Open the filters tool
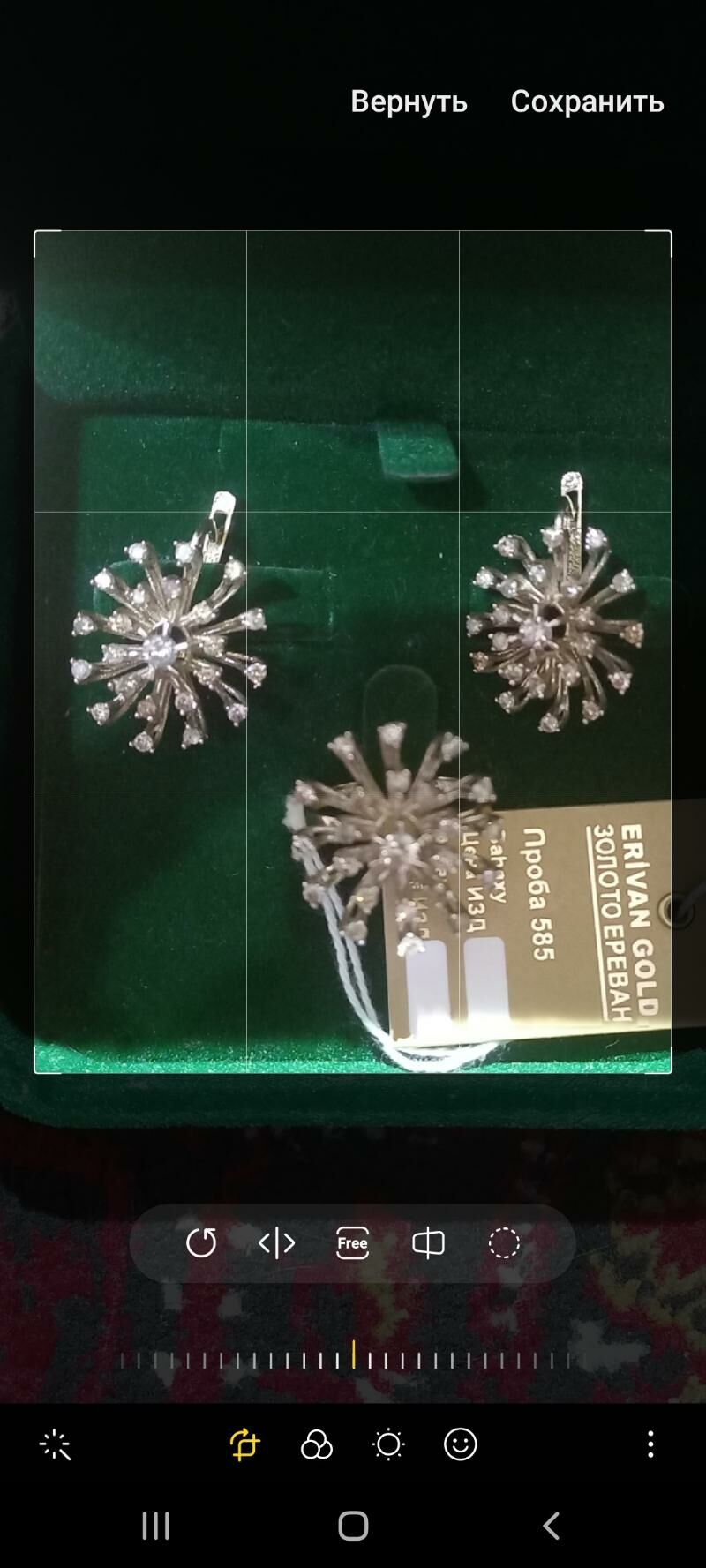706x1568 pixels. point(316,1444)
